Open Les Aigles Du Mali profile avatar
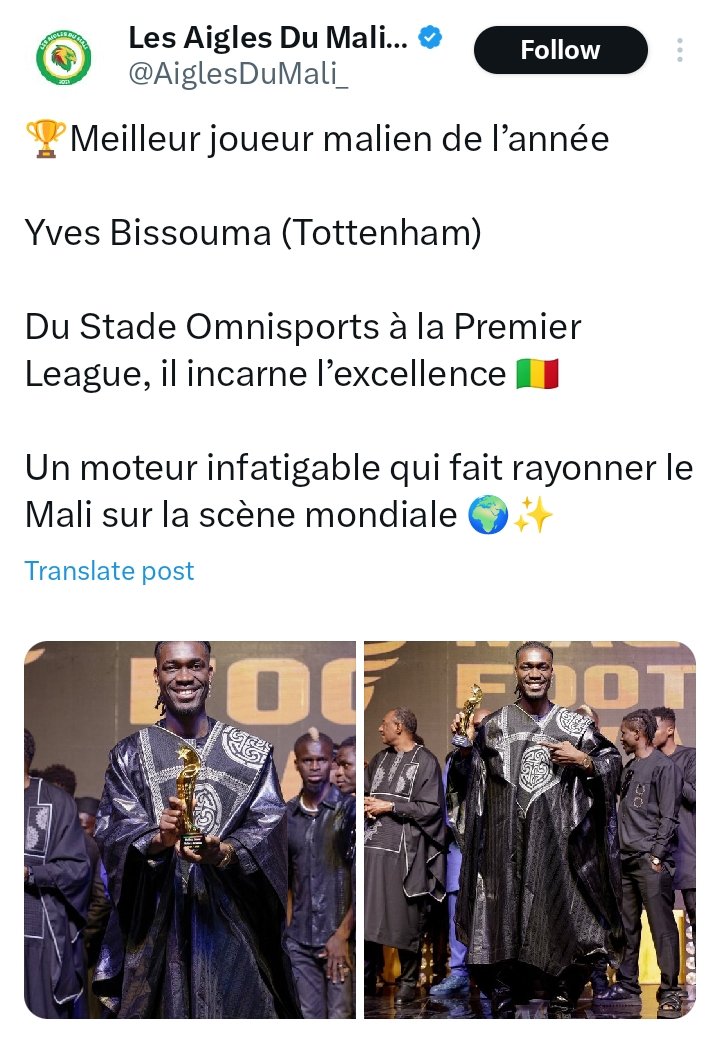 [x=63, y=58]
